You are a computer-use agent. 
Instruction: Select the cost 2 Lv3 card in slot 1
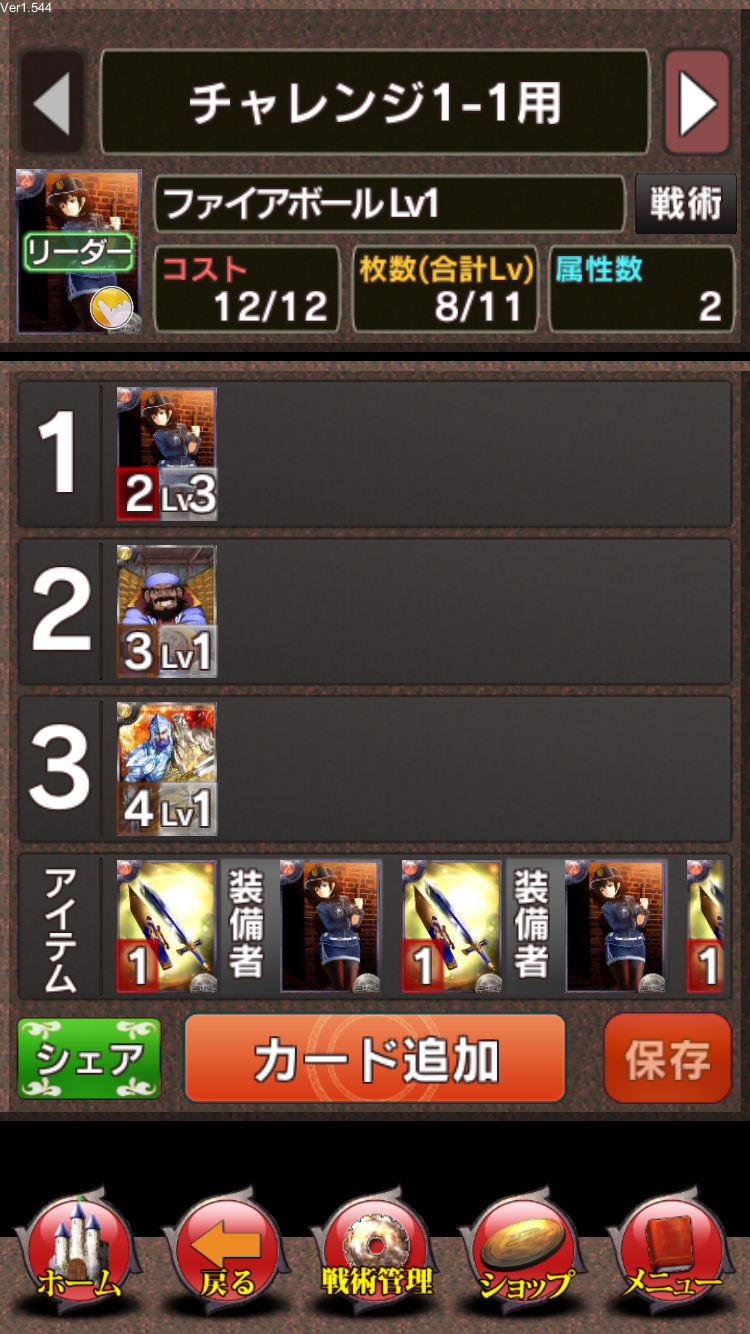(167, 454)
